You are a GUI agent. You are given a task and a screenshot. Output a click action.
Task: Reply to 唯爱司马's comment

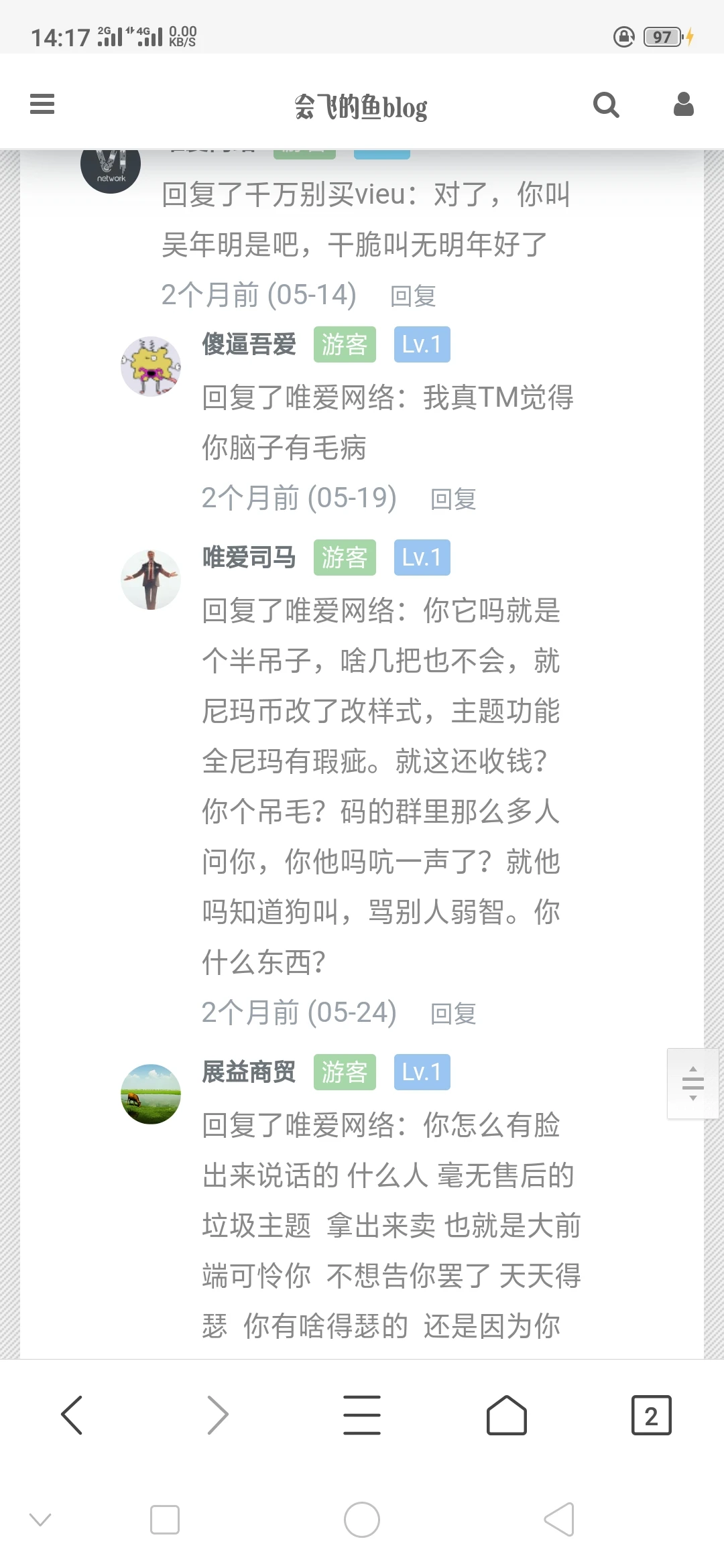[453, 1013]
